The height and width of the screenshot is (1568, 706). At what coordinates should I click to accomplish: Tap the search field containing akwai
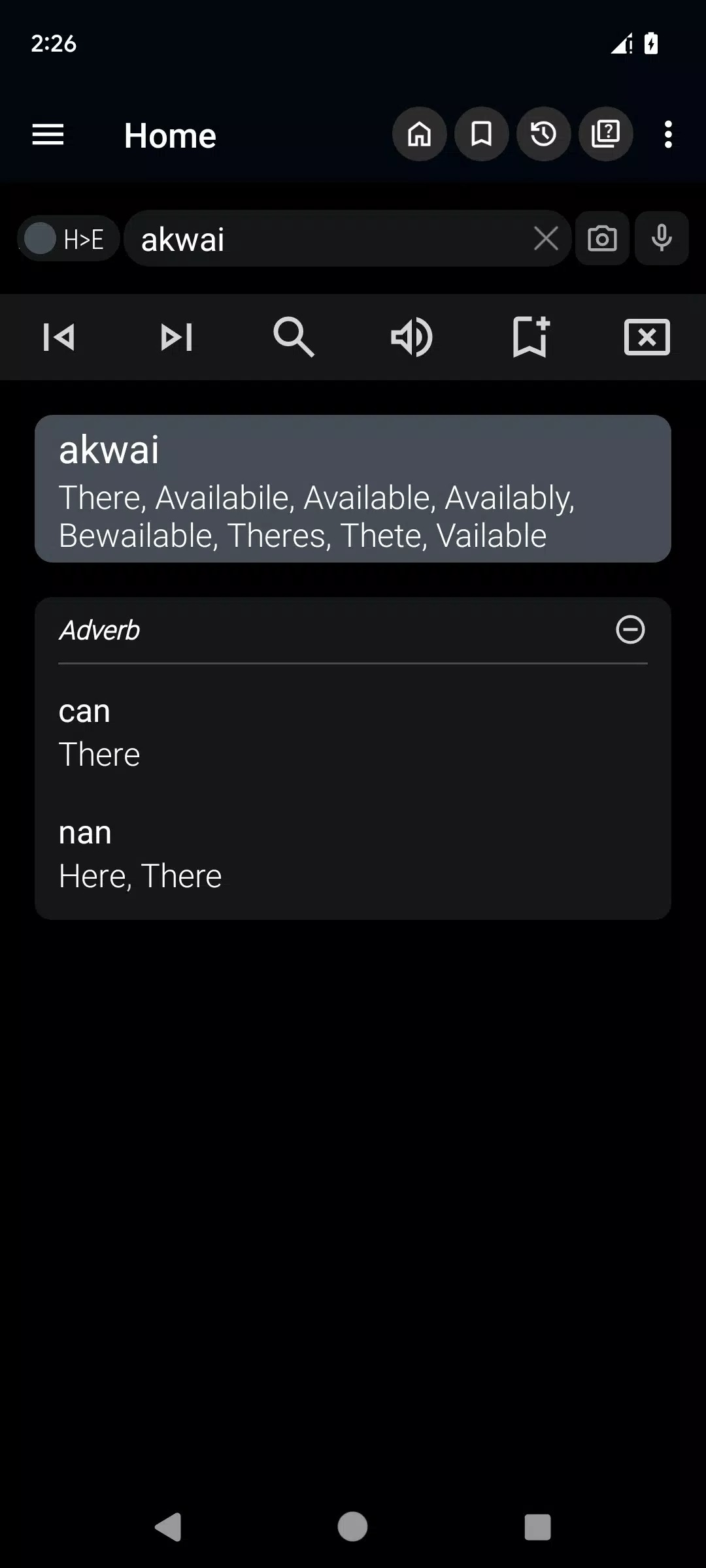327,239
